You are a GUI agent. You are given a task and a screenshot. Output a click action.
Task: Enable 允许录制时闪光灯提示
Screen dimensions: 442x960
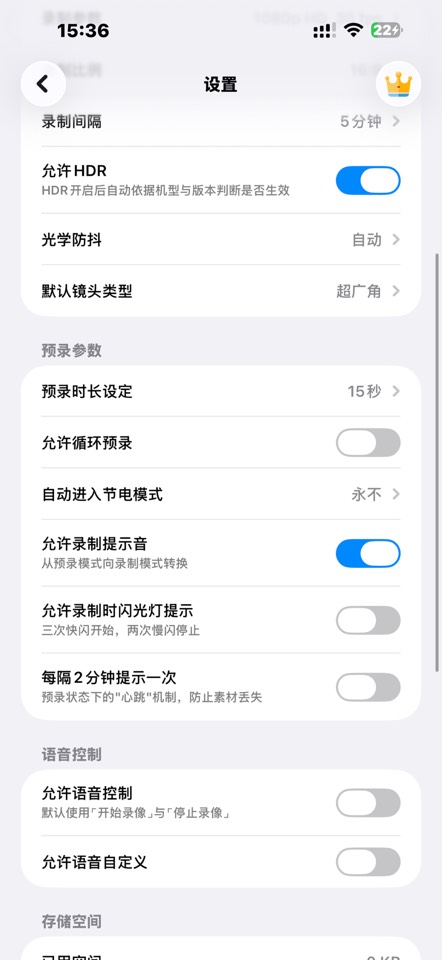368,620
